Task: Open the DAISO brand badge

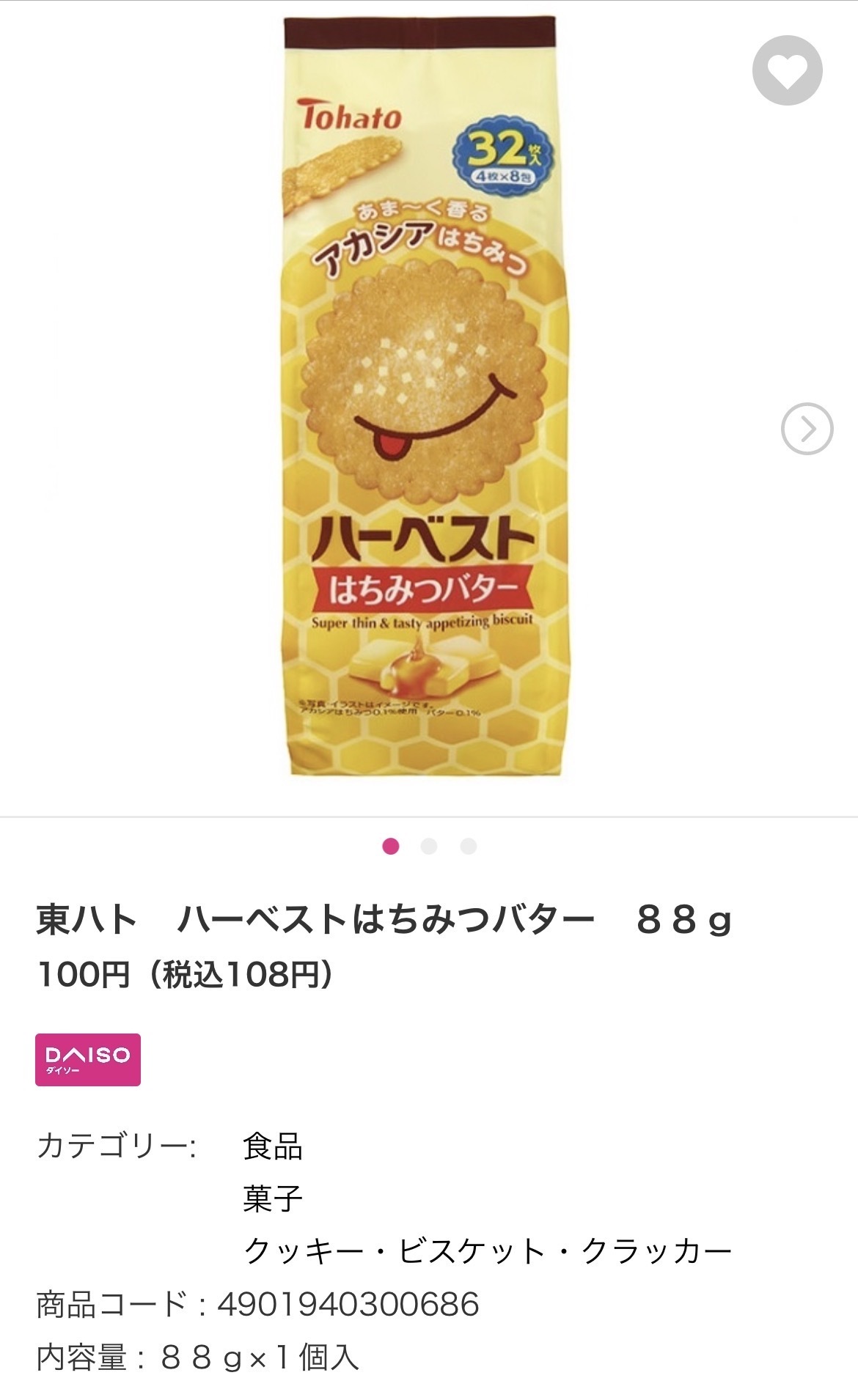Action: point(88,1059)
